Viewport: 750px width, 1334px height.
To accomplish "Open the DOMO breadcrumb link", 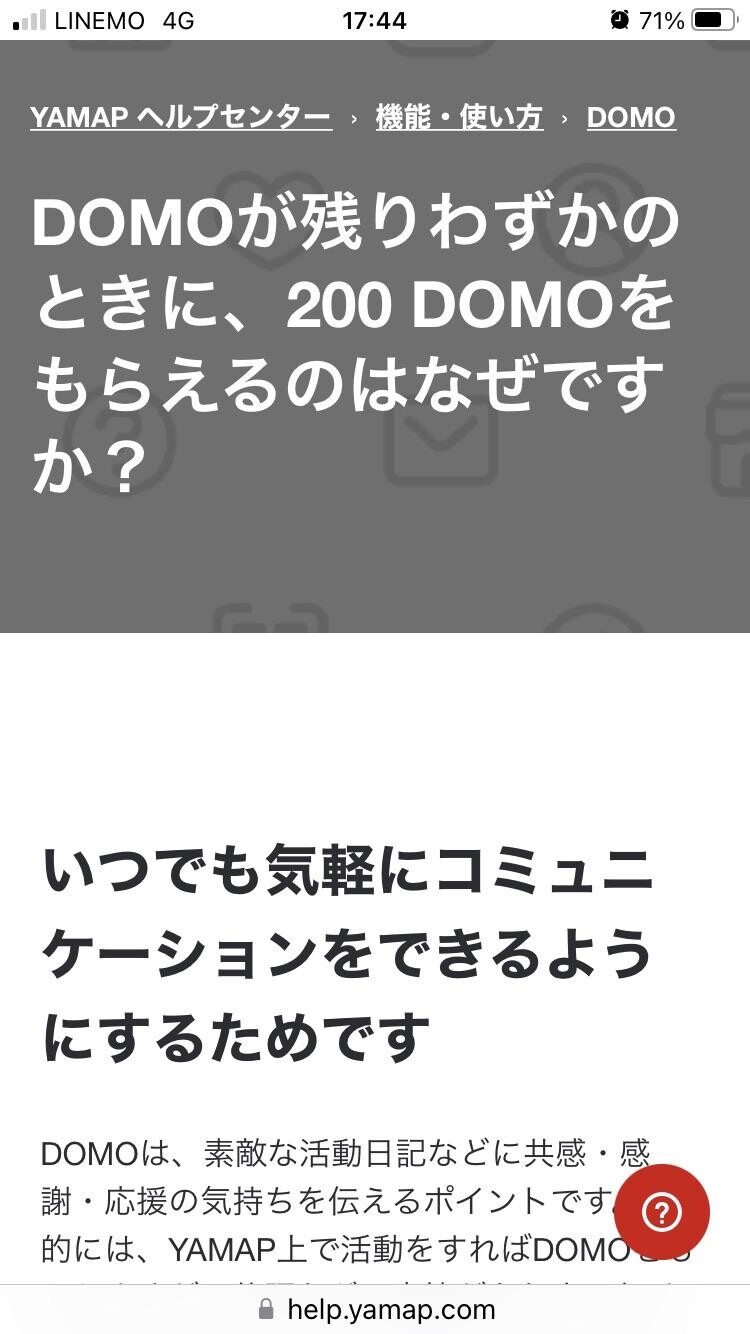I will pyautogui.click(x=631, y=117).
